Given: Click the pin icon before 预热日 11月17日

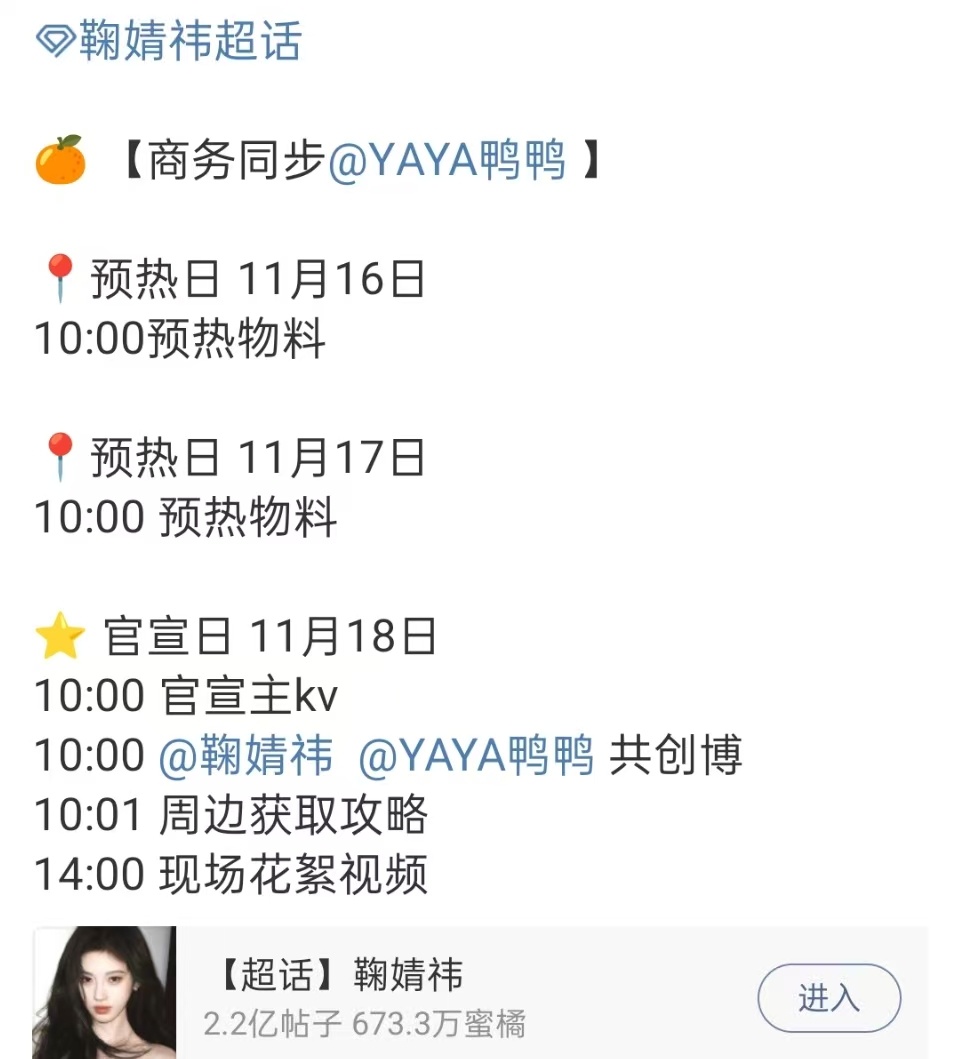Looking at the screenshot, I should (60, 458).
